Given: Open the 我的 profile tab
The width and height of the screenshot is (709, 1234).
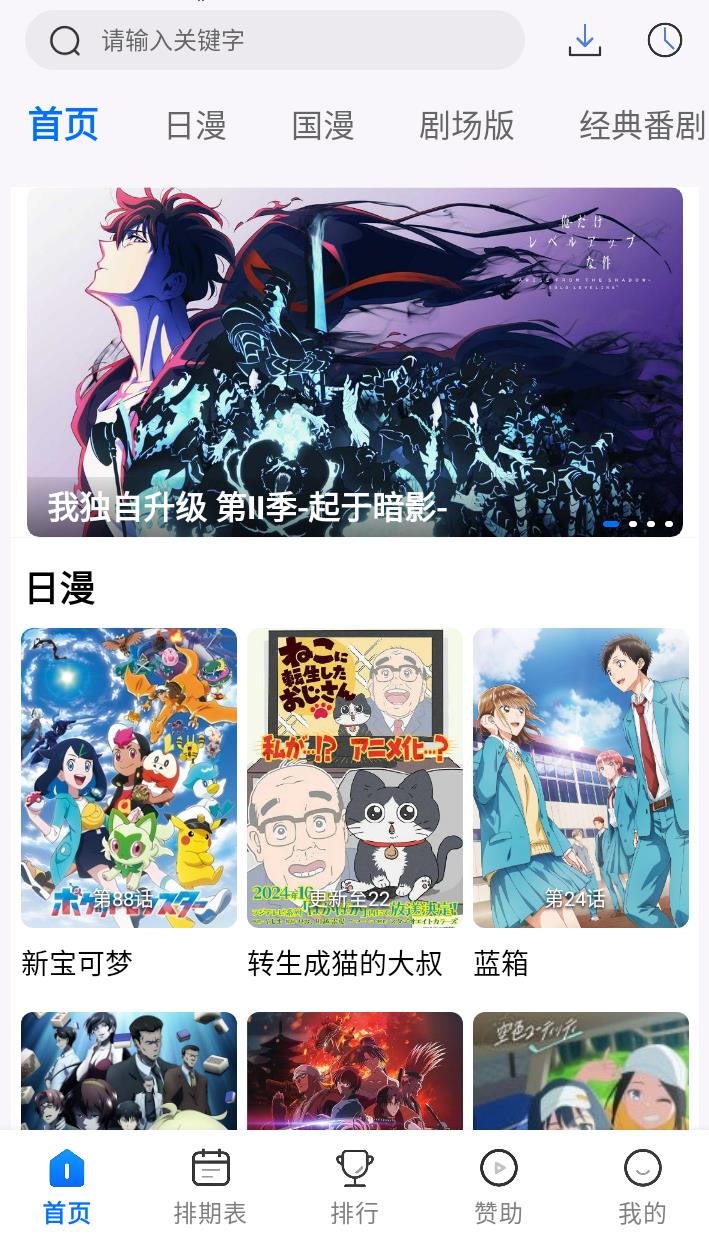Looking at the screenshot, I should click(642, 1186).
